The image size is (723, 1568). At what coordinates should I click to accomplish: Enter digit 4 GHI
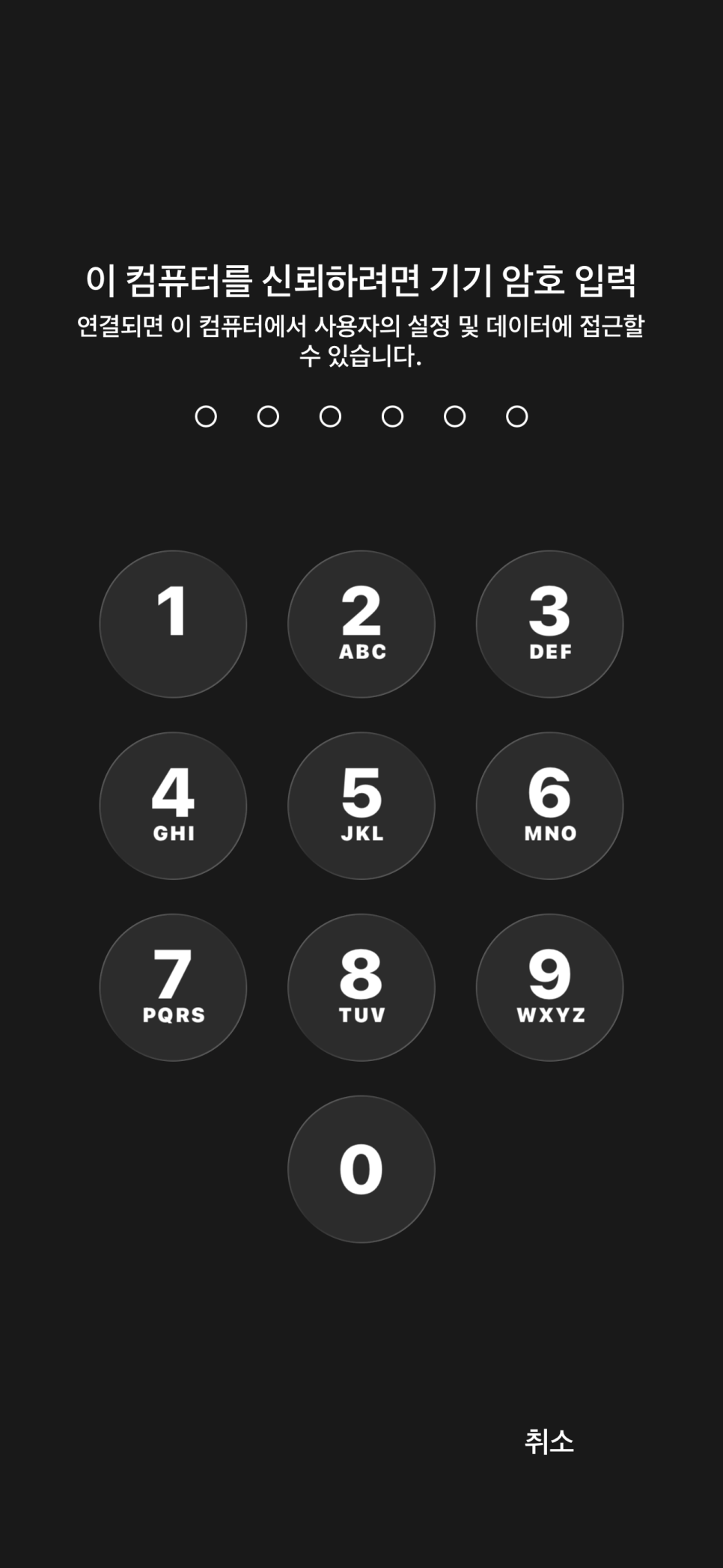click(173, 806)
